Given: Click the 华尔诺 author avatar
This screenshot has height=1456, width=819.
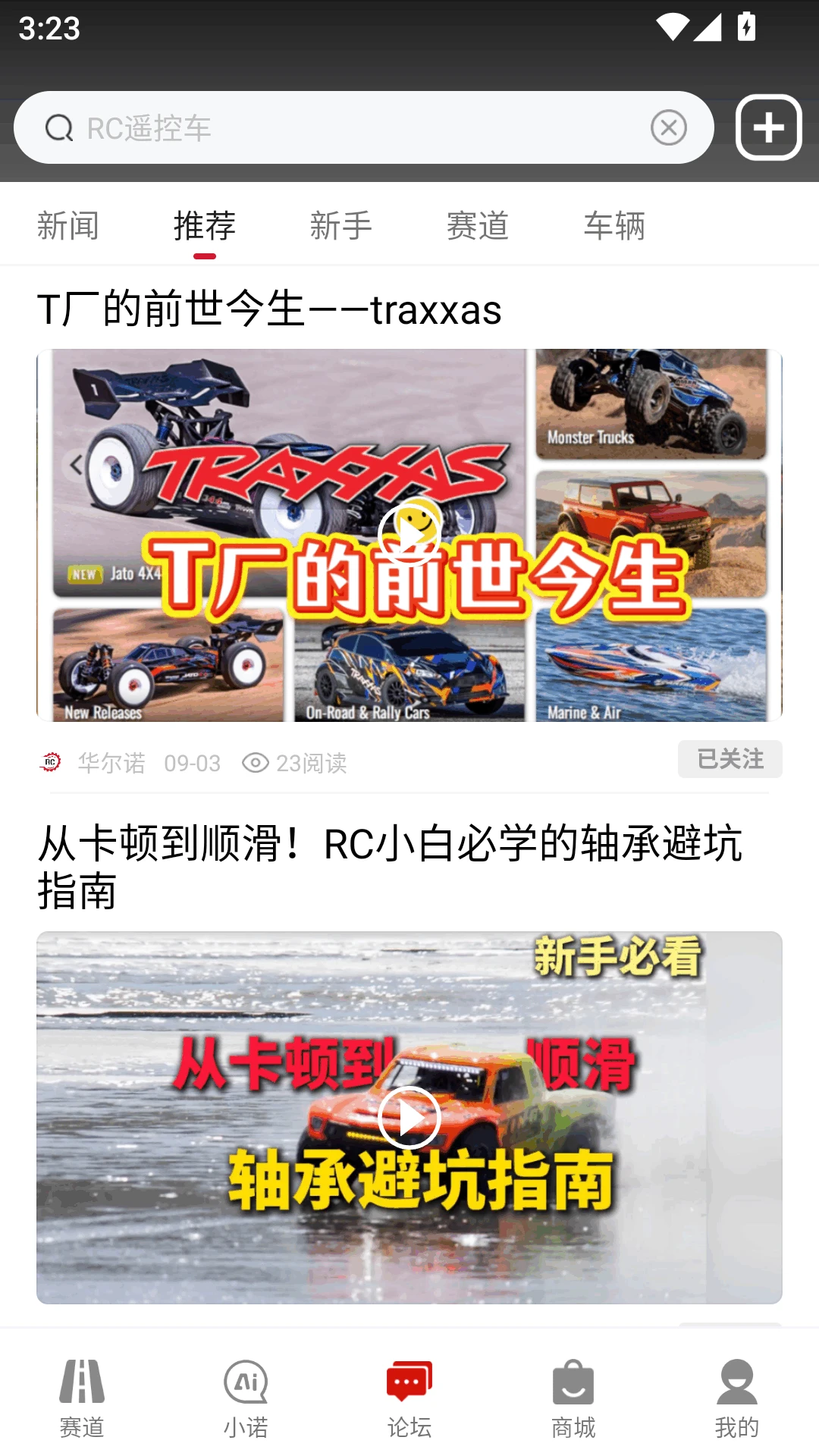Looking at the screenshot, I should [50, 764].
